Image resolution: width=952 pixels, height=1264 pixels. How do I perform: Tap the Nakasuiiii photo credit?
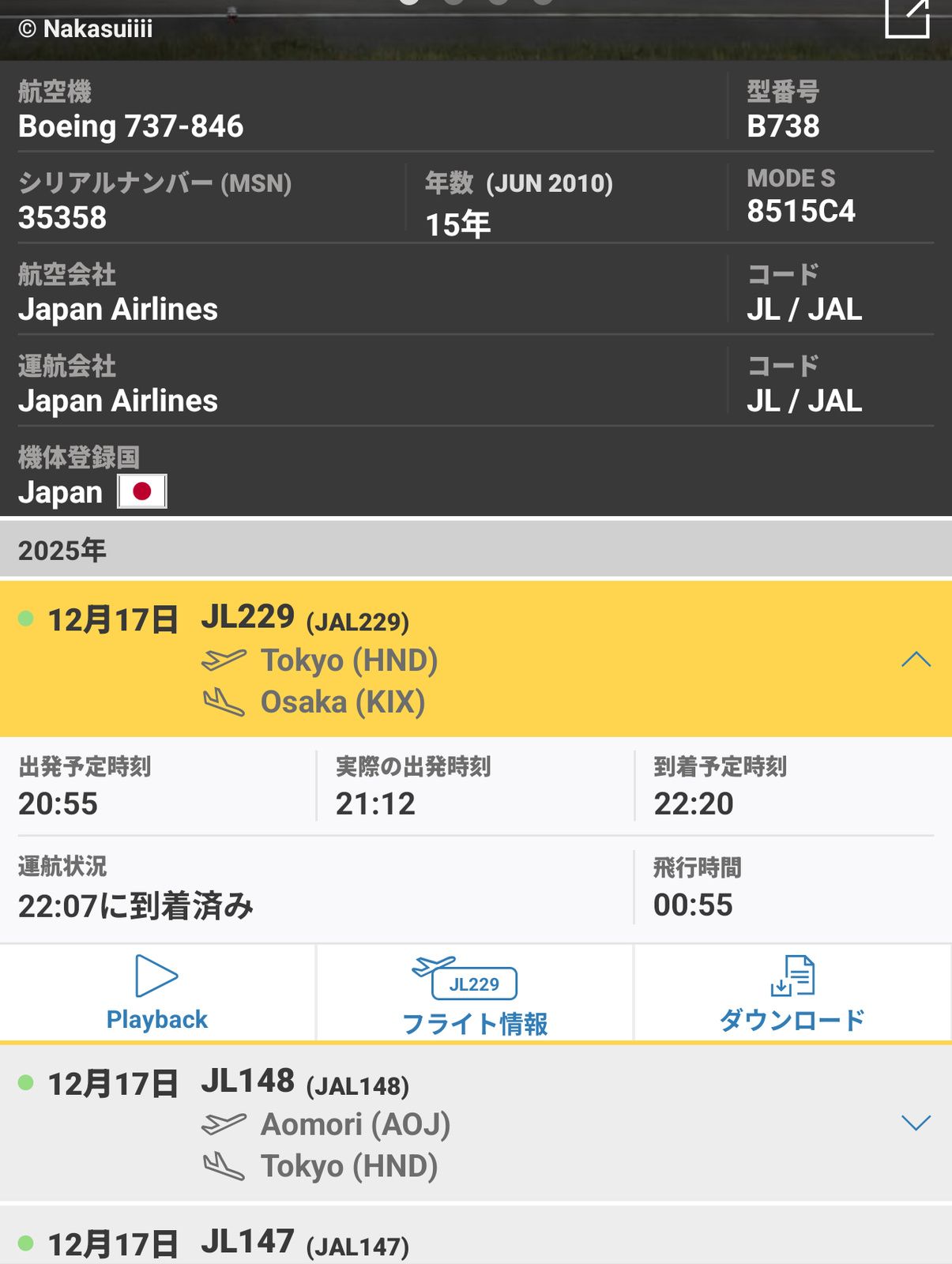tap(87, 30)
